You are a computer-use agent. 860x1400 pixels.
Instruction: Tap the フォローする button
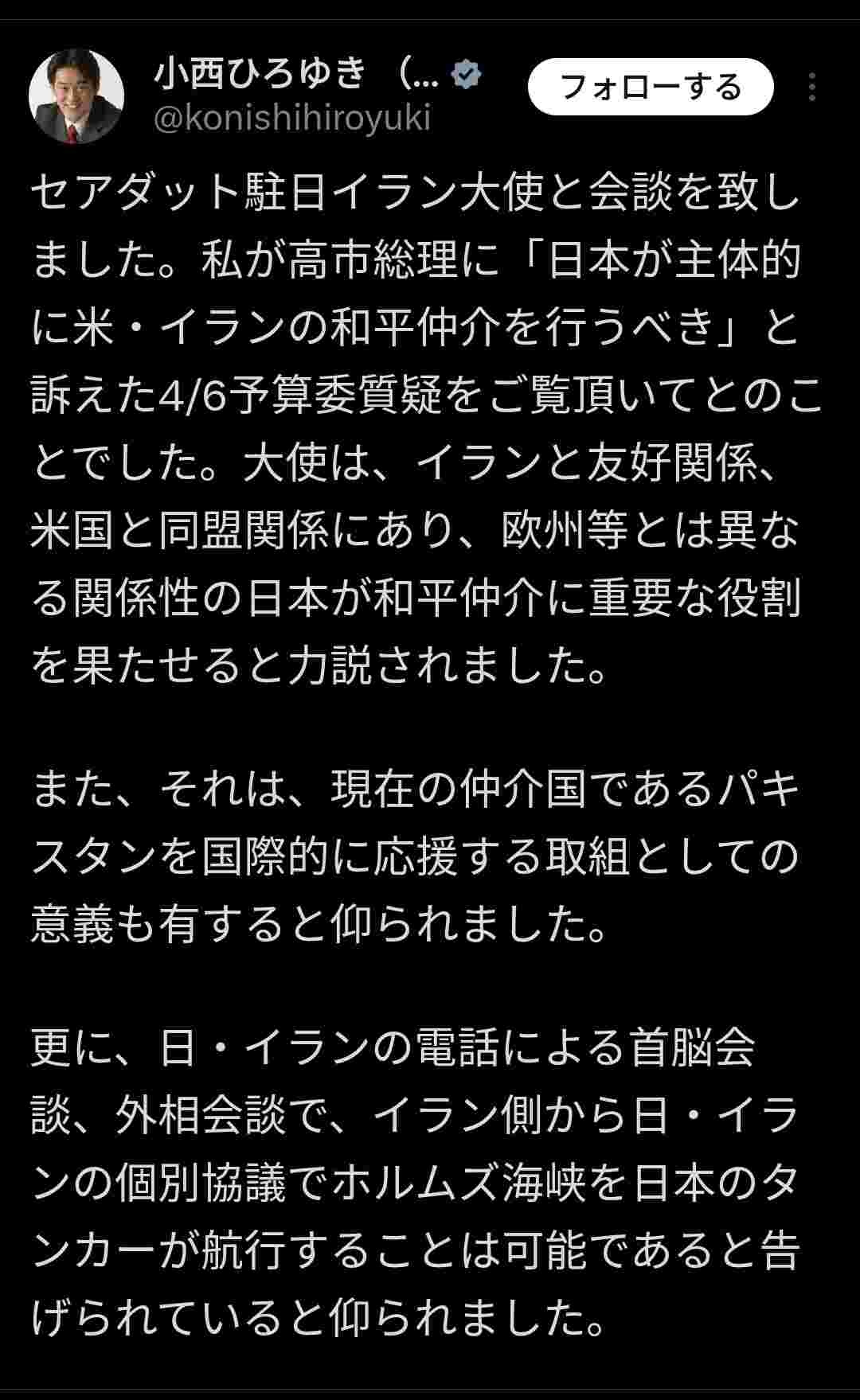point(651,87)
